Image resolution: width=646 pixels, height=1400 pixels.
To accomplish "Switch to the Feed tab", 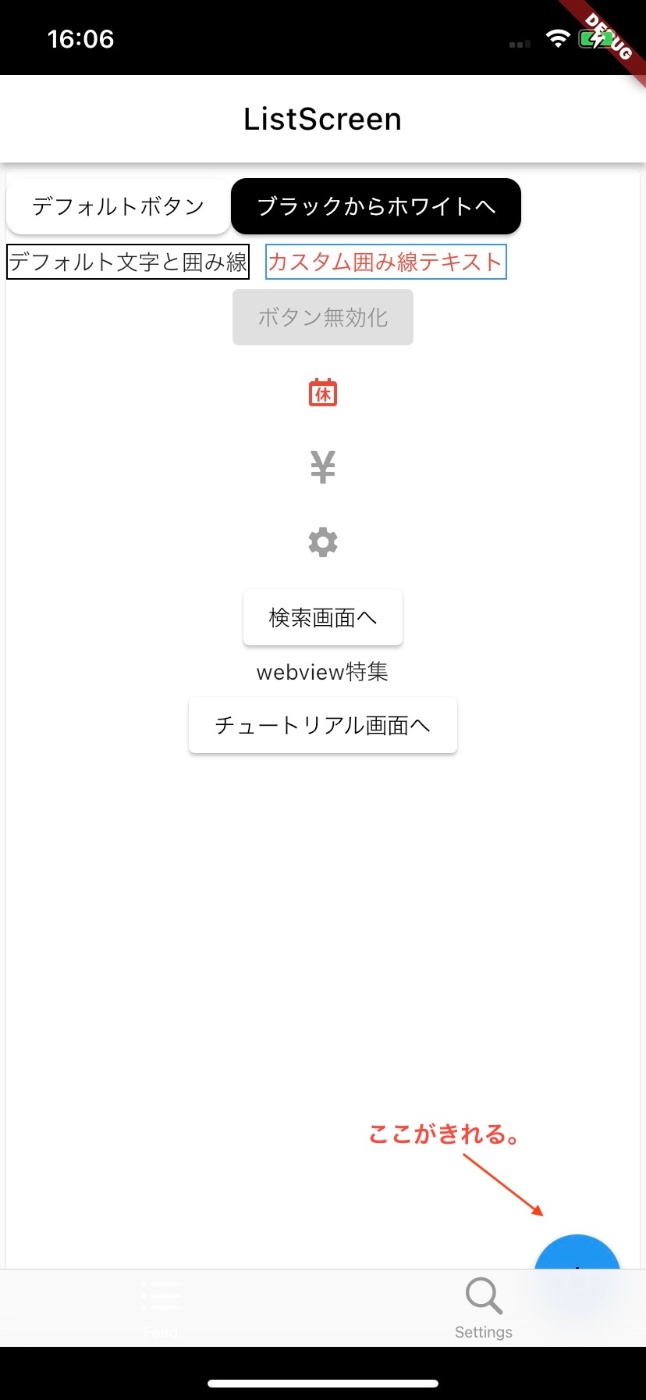I will click(161, 1308).
